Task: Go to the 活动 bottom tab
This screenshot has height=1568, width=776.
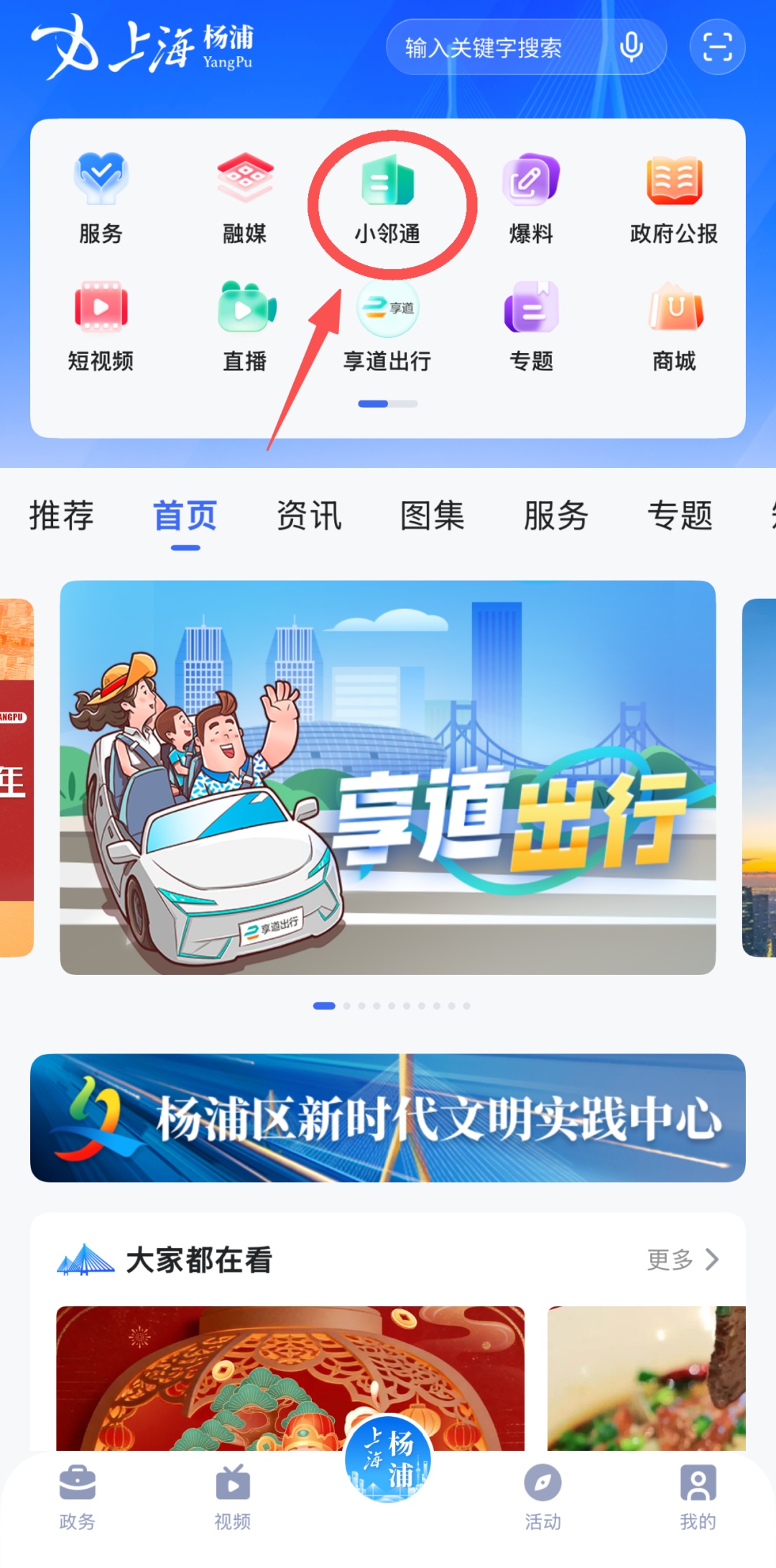Action: click(542, 1497)
